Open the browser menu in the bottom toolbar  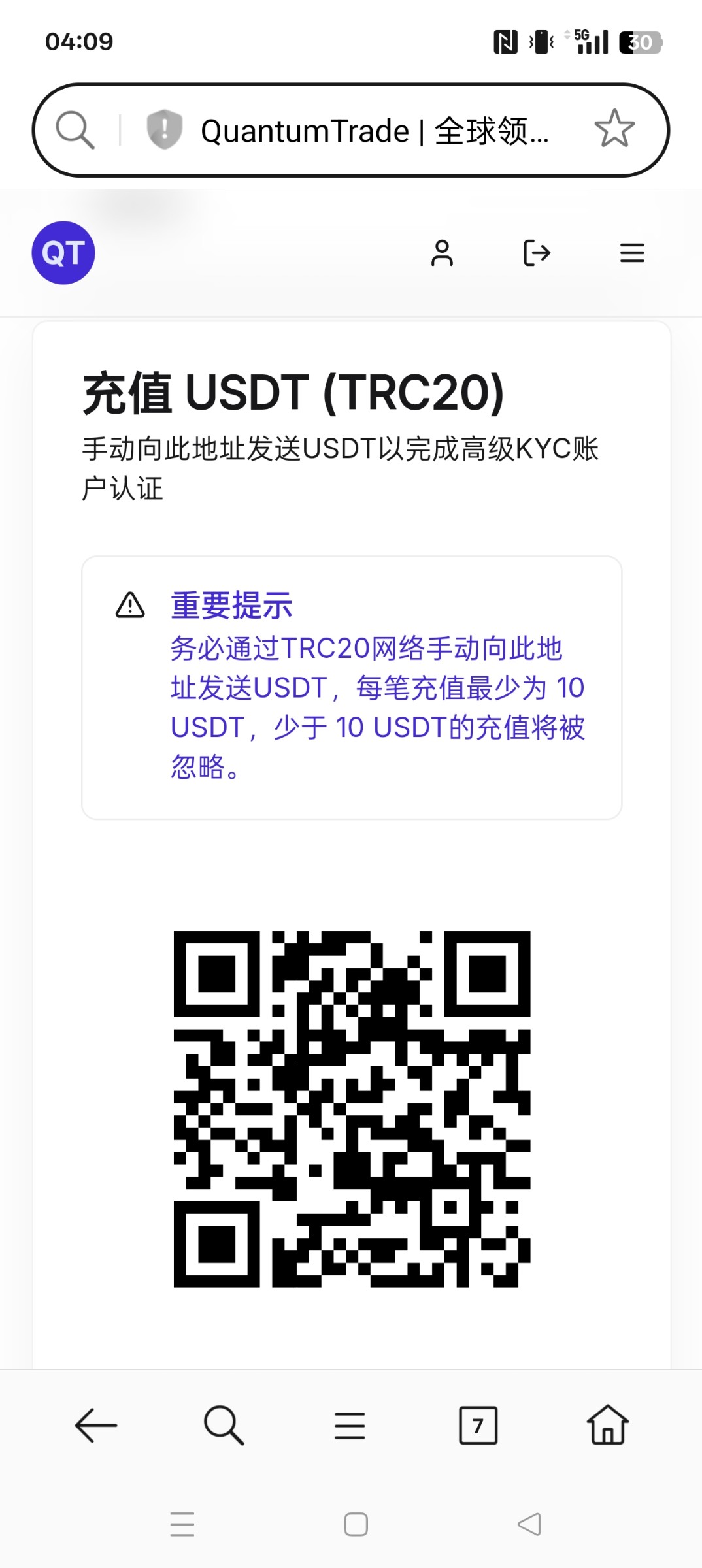click(x=350, y=1426)
